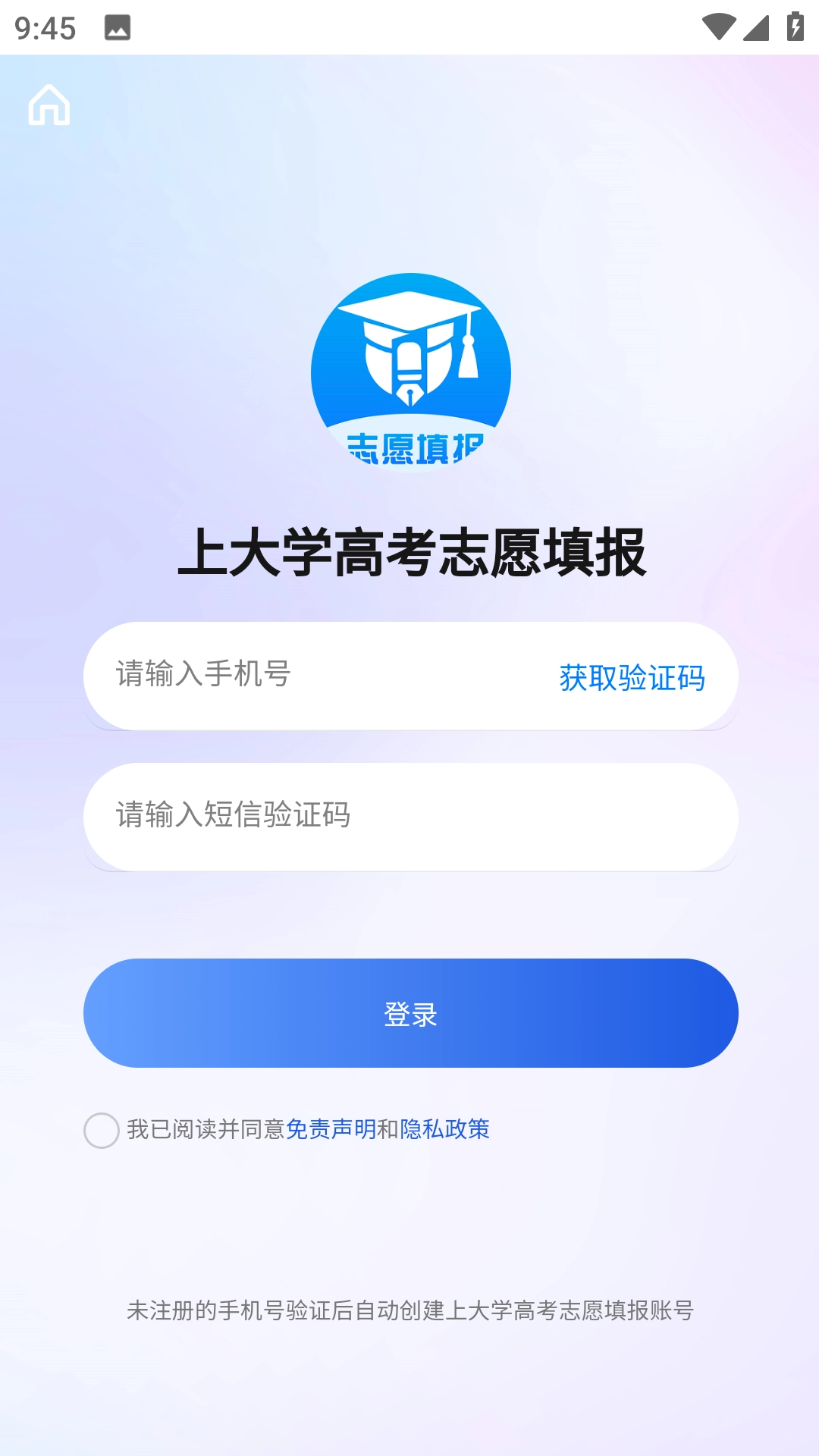The width and height of the screenshot is (819, 1456).
Task: Tap the 志愿填报 app logo
Action: coord(410,373)
